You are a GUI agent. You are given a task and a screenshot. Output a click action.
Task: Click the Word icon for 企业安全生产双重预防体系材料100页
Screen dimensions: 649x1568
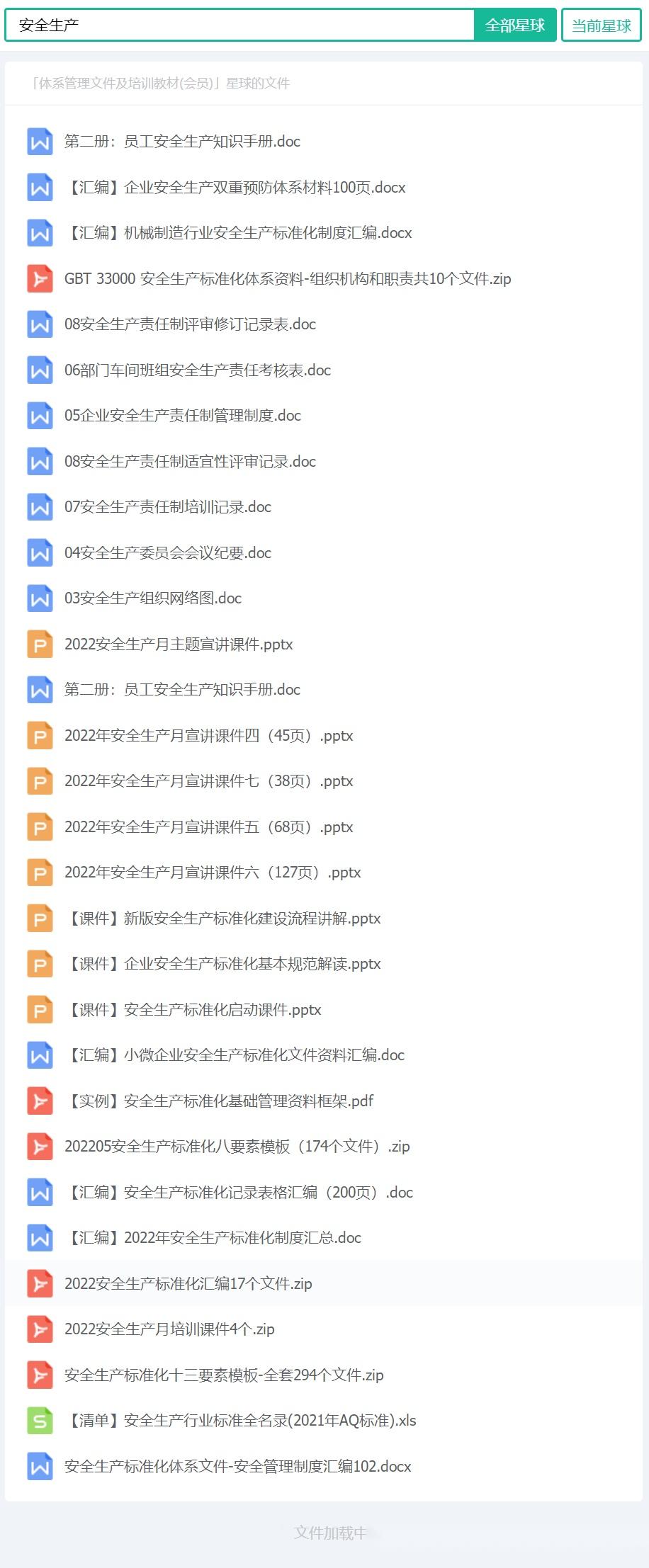(x=40, y=188)
